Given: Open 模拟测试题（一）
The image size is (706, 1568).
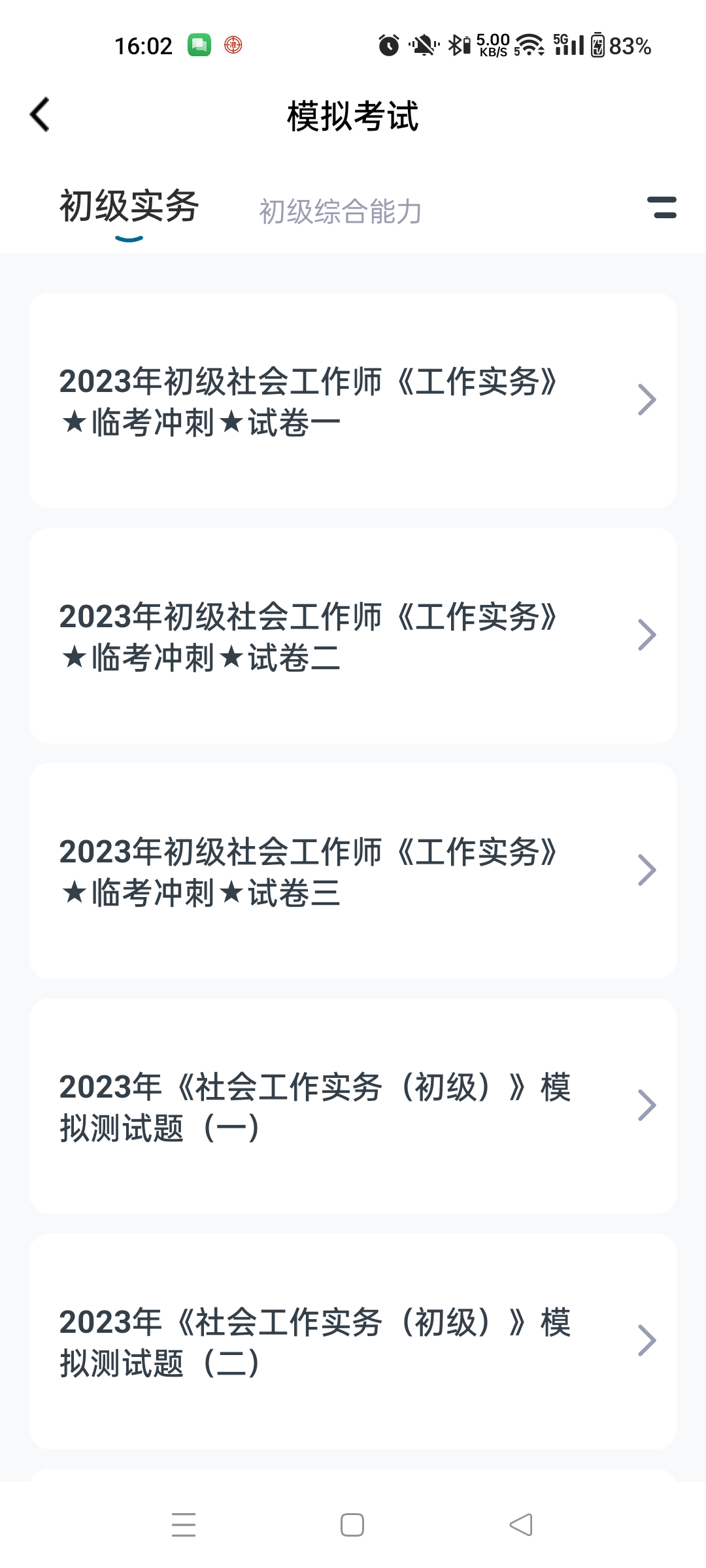Looking at the screenshot, I should pyautogui.click(x=353, y=1106).
